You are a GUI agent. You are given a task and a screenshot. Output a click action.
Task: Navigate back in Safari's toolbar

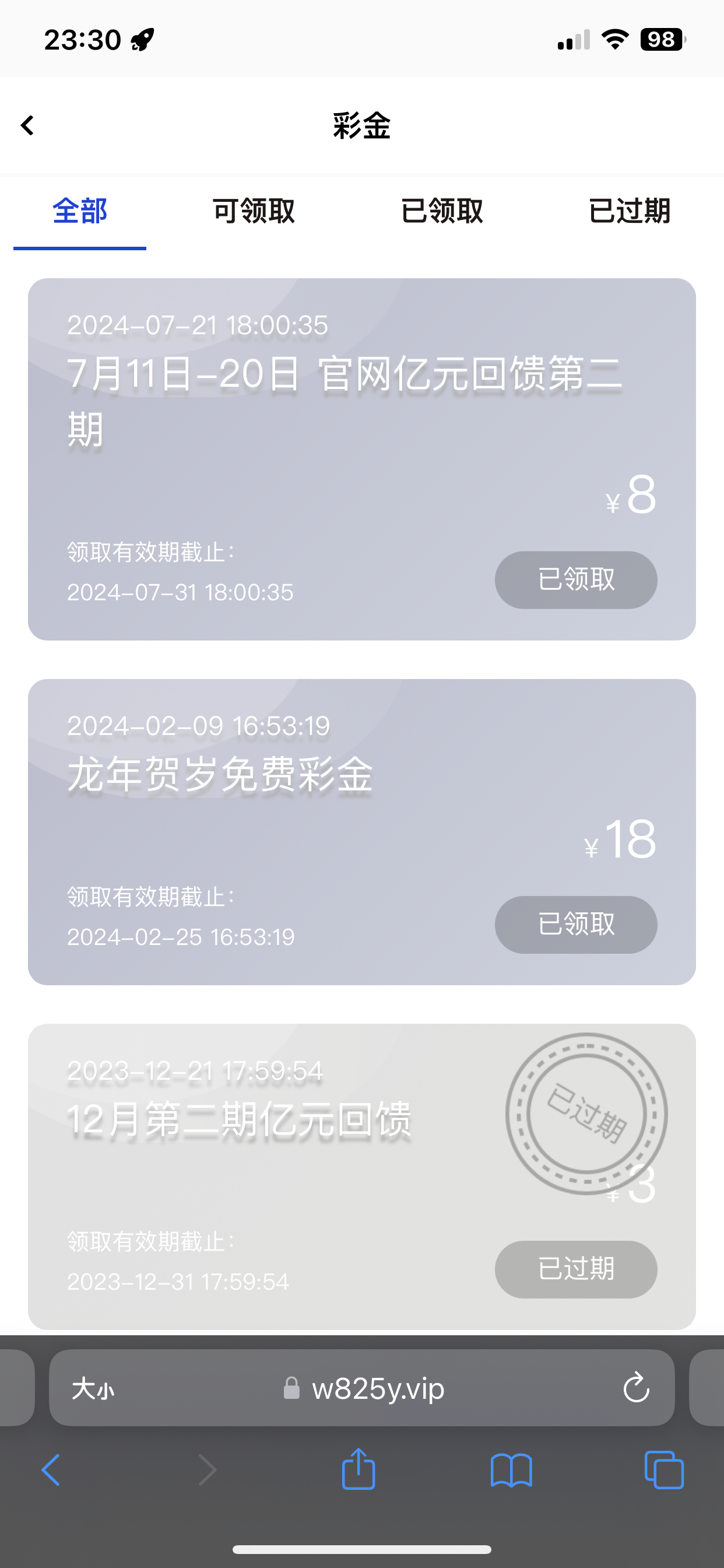[51, 1470]
